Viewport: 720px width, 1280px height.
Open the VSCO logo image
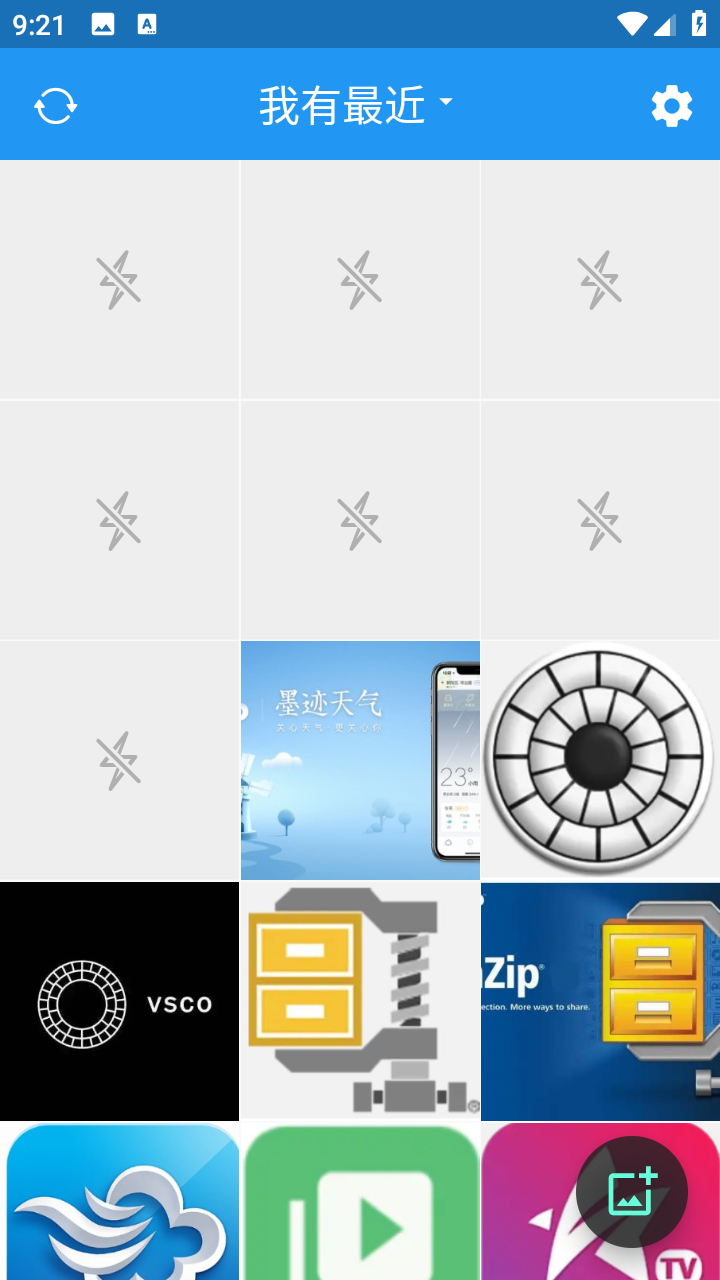[120, 1001]
